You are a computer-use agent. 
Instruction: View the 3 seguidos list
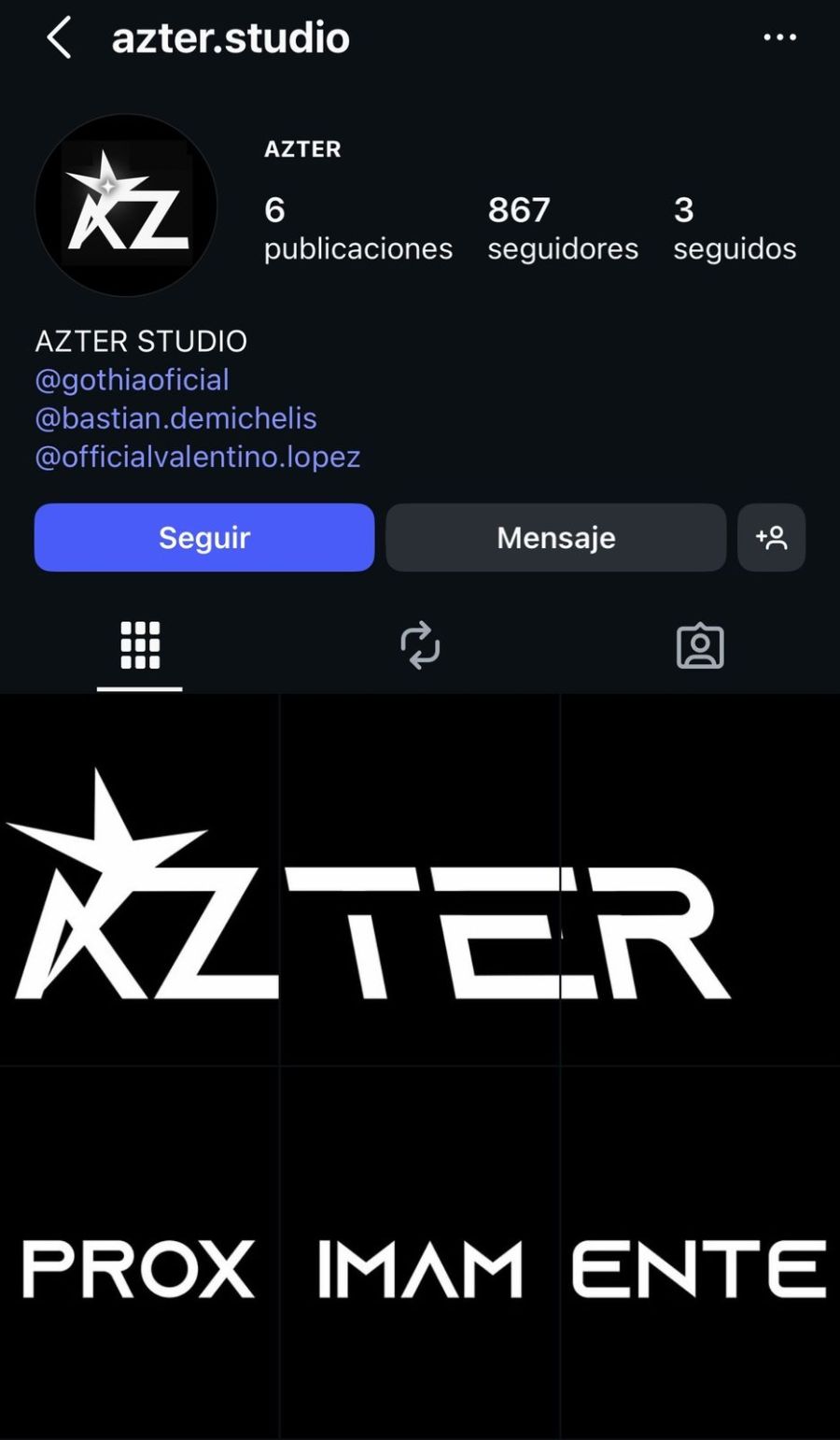(735, 228)
